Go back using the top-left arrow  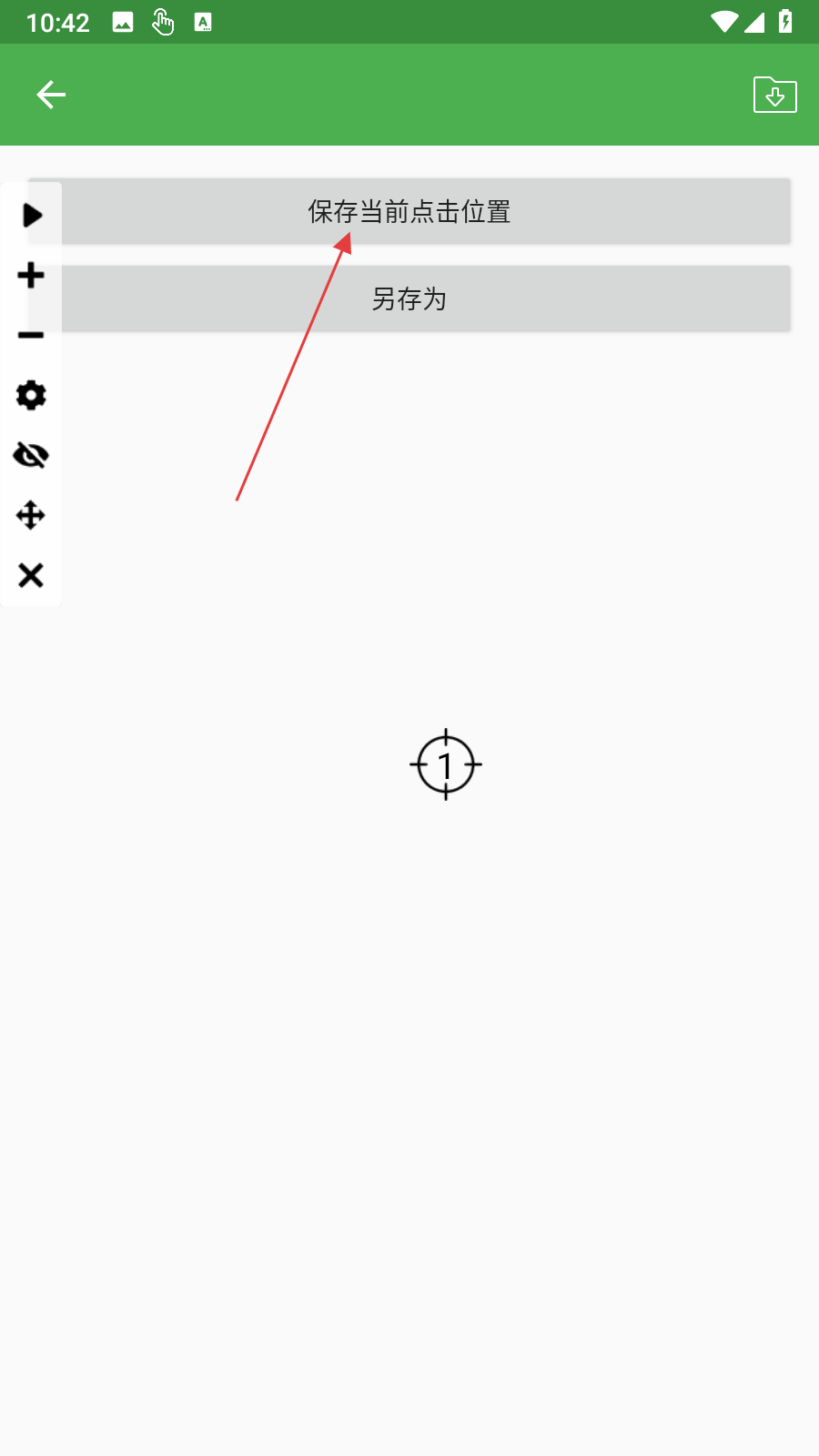pos(51,95)
